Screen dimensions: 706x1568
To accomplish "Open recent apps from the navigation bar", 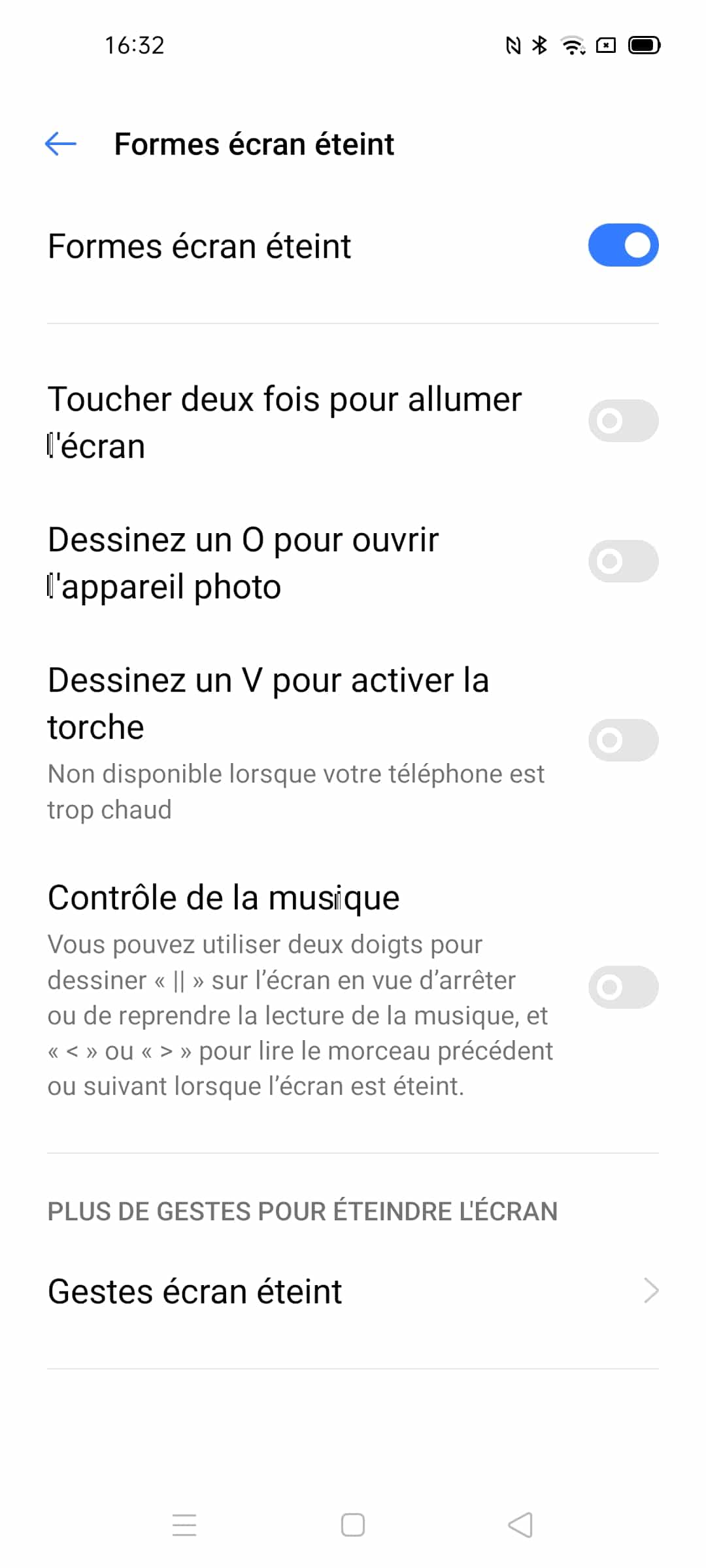I will click(184, 1525).
